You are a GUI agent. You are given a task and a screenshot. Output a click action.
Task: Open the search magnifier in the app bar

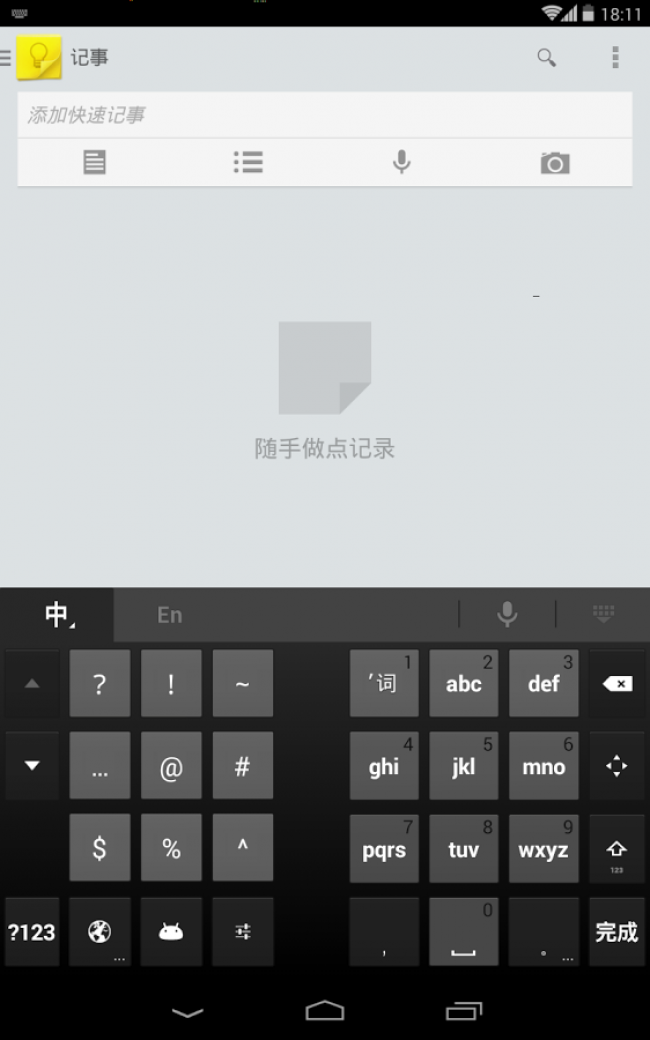(546, 58)
